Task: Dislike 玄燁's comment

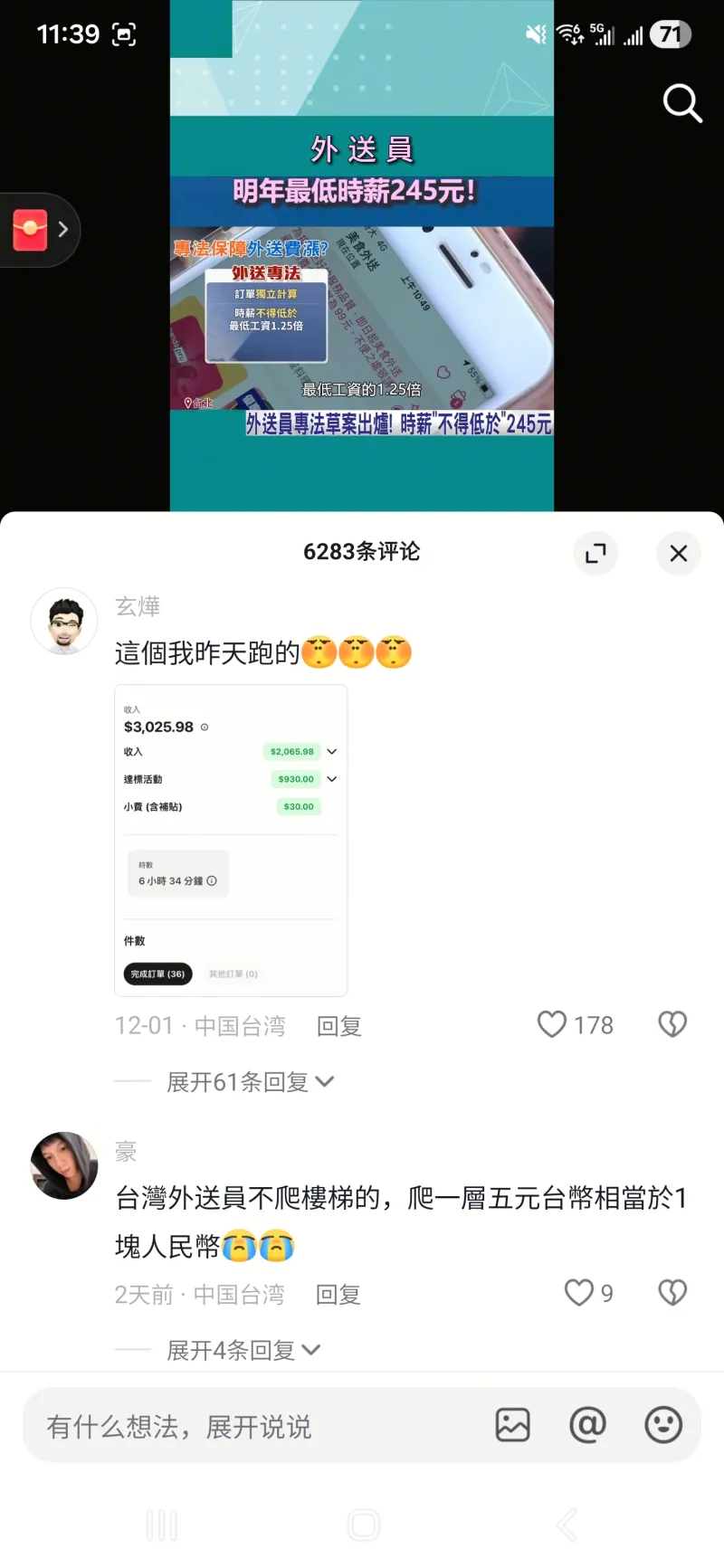Action: pos(672,1024)
